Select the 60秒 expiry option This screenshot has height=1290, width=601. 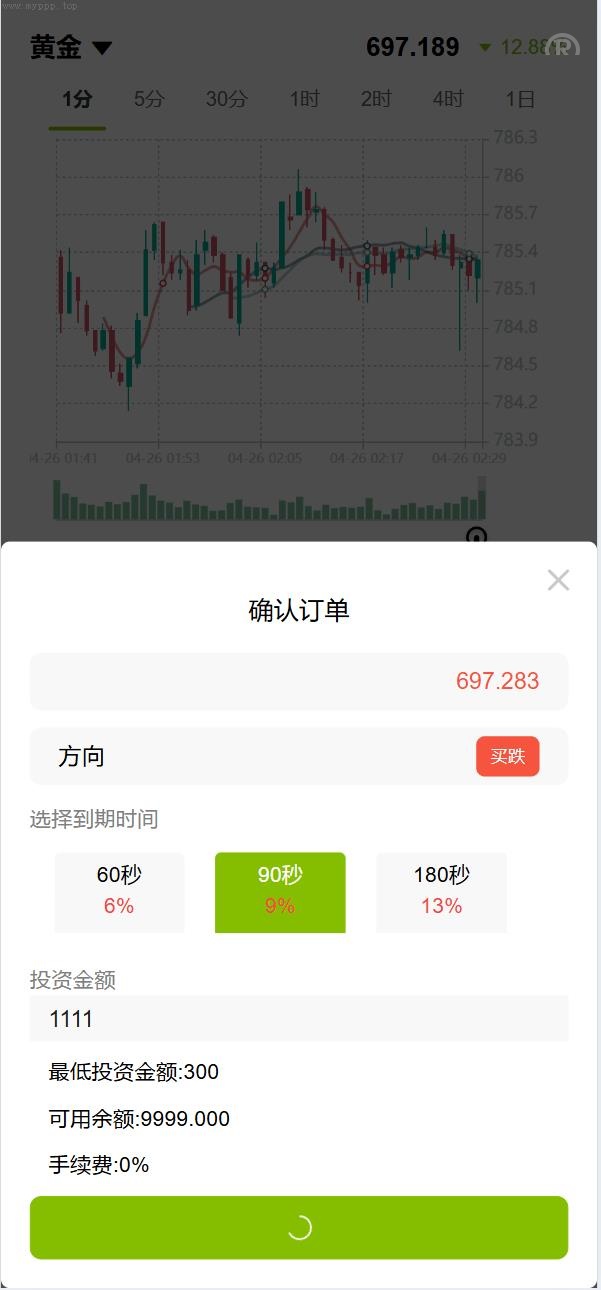pyautogui.click(x=119, y=891)
